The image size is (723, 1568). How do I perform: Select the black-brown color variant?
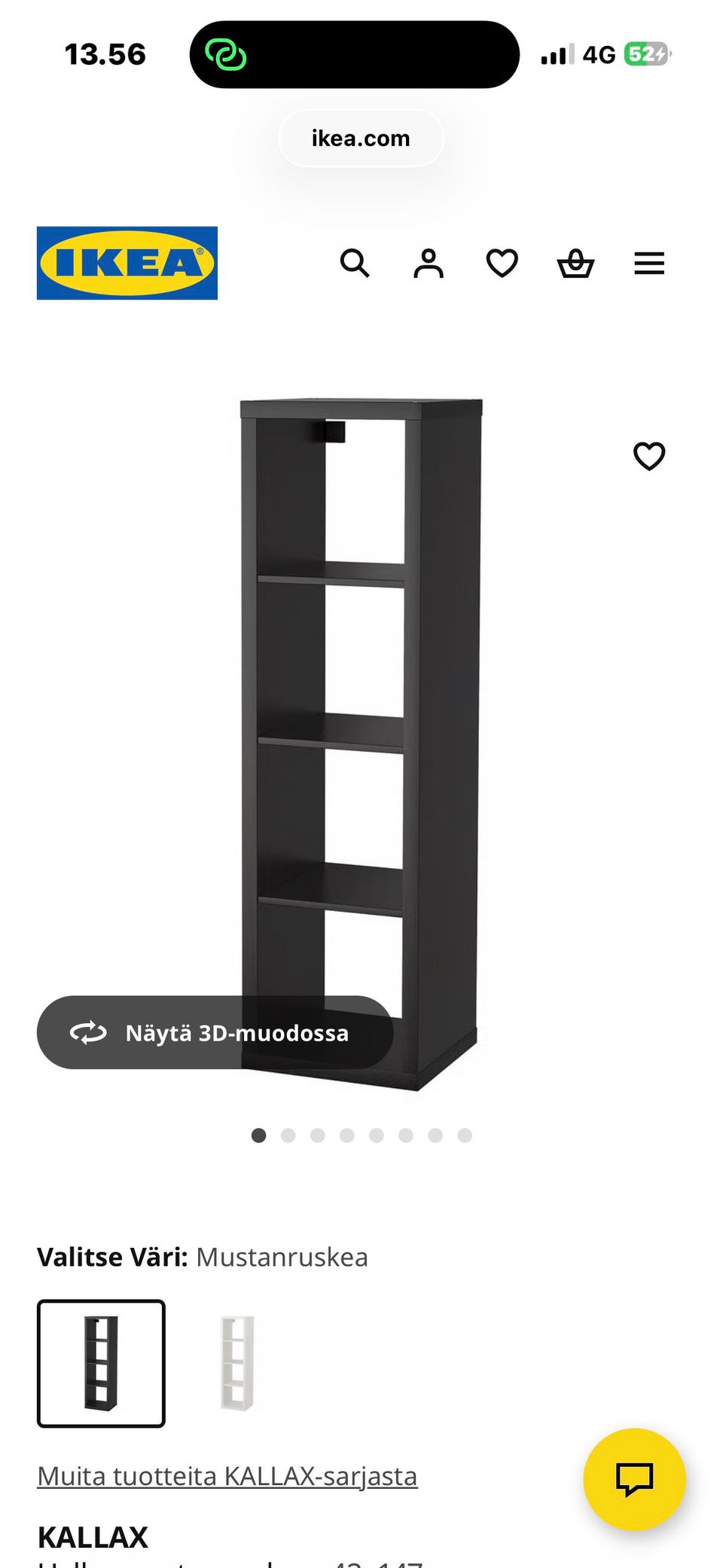click(101, 1363)
